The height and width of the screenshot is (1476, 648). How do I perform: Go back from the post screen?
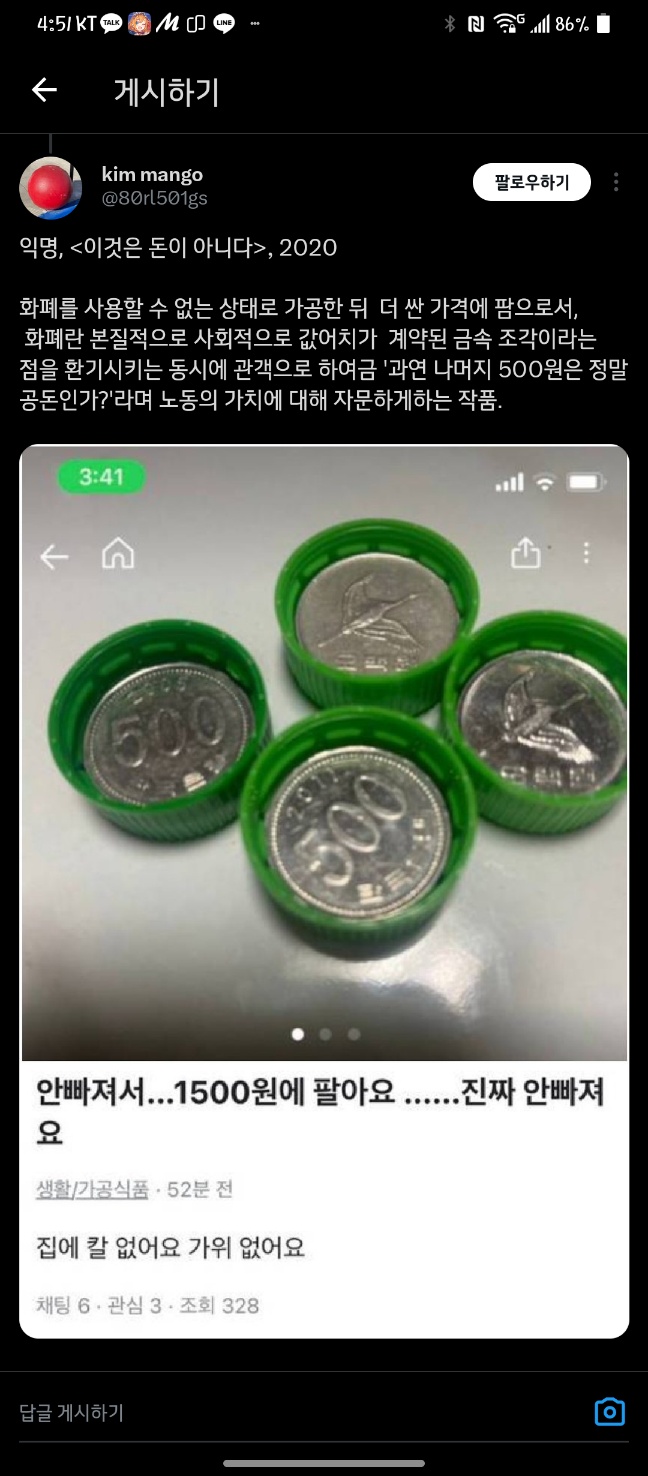click(x=45, y=91)
